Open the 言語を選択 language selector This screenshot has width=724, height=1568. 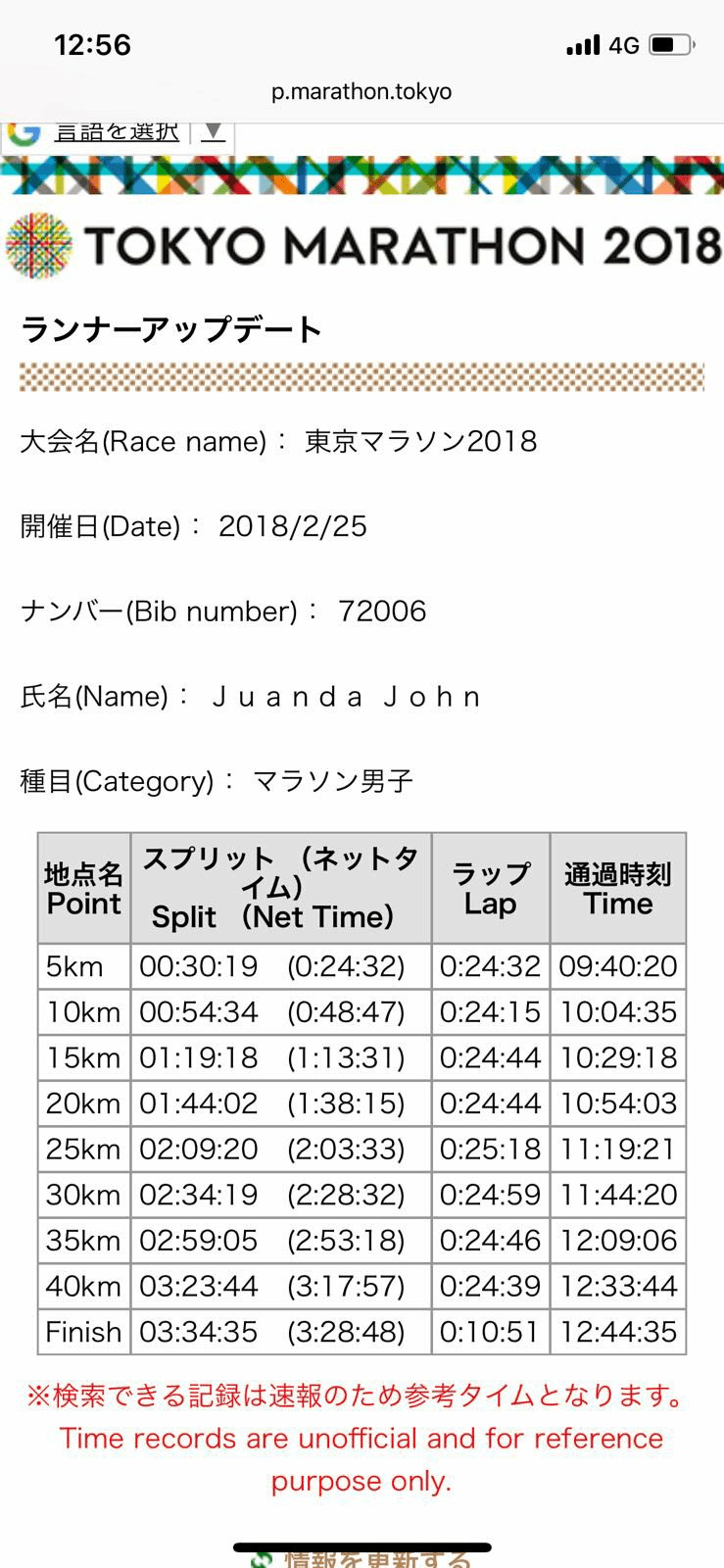(x=117, y=132)
